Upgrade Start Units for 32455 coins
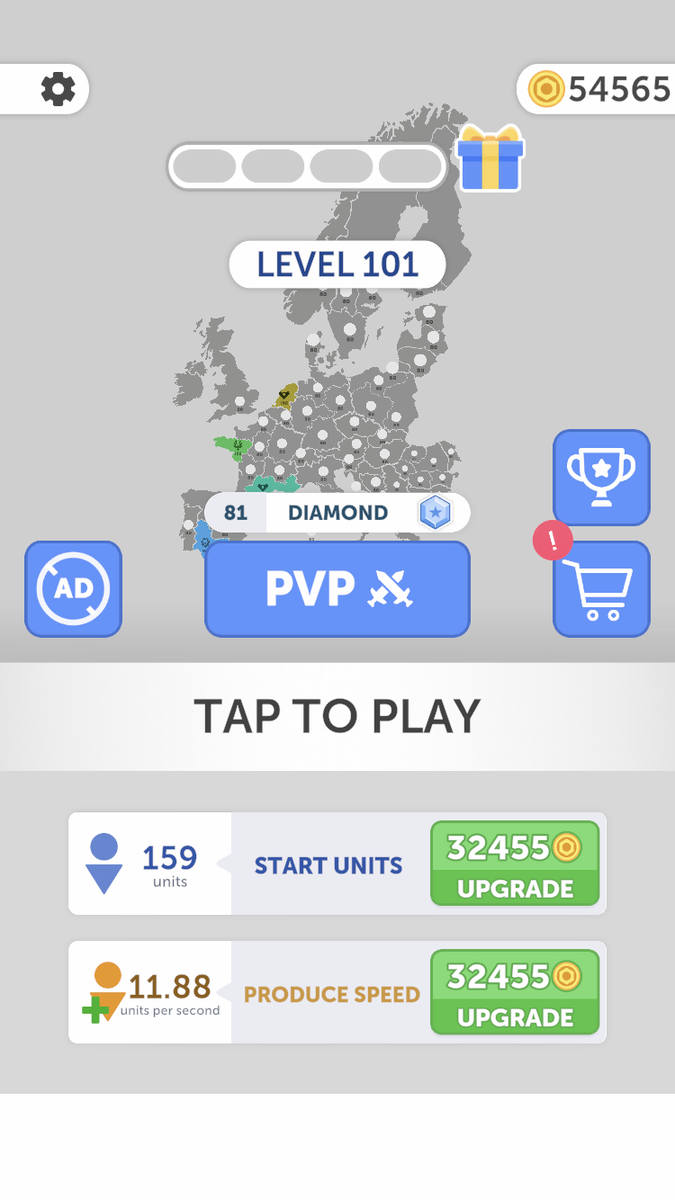The height and width of the screenshot is (1200, 675). point(514,863)
